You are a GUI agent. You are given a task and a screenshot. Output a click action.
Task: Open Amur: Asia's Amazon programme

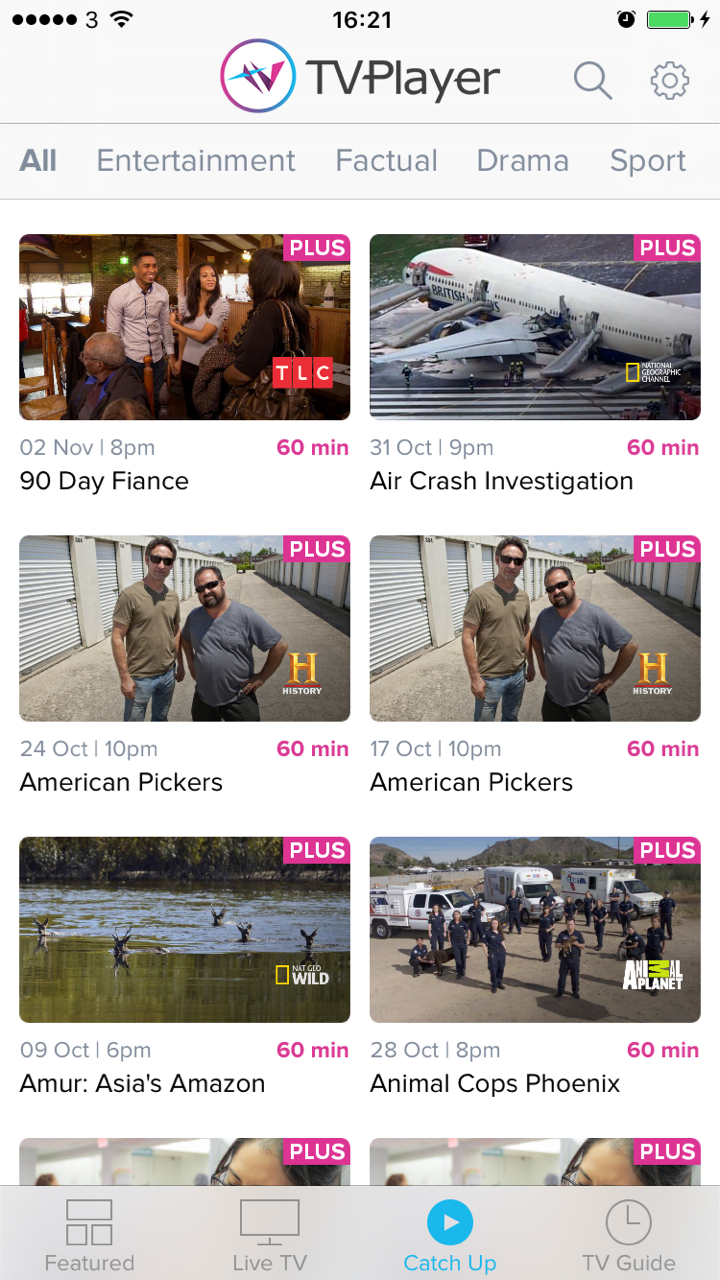click(x=185, y=930)
